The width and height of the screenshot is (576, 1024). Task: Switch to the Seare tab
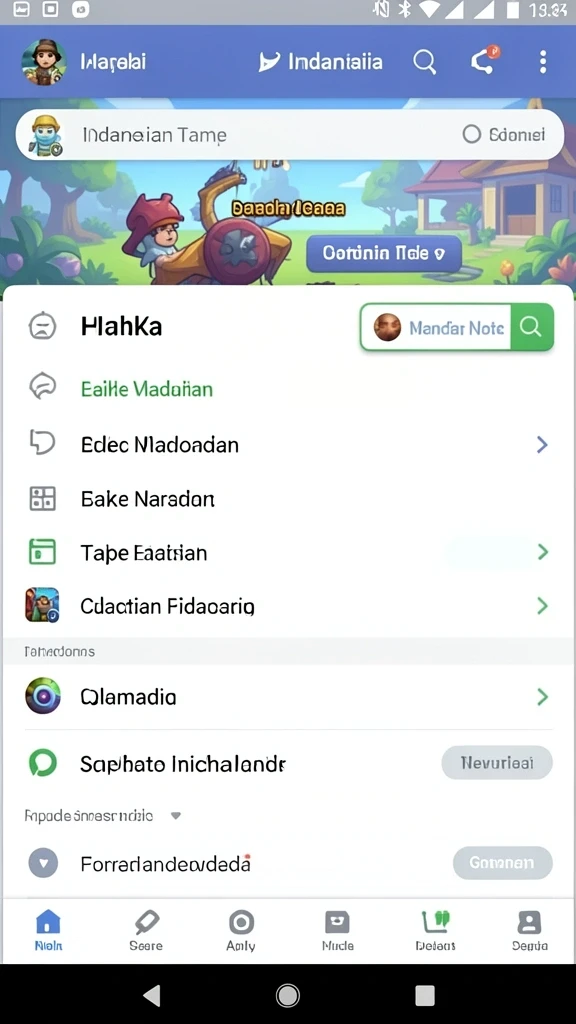click(x=146, y=930)
